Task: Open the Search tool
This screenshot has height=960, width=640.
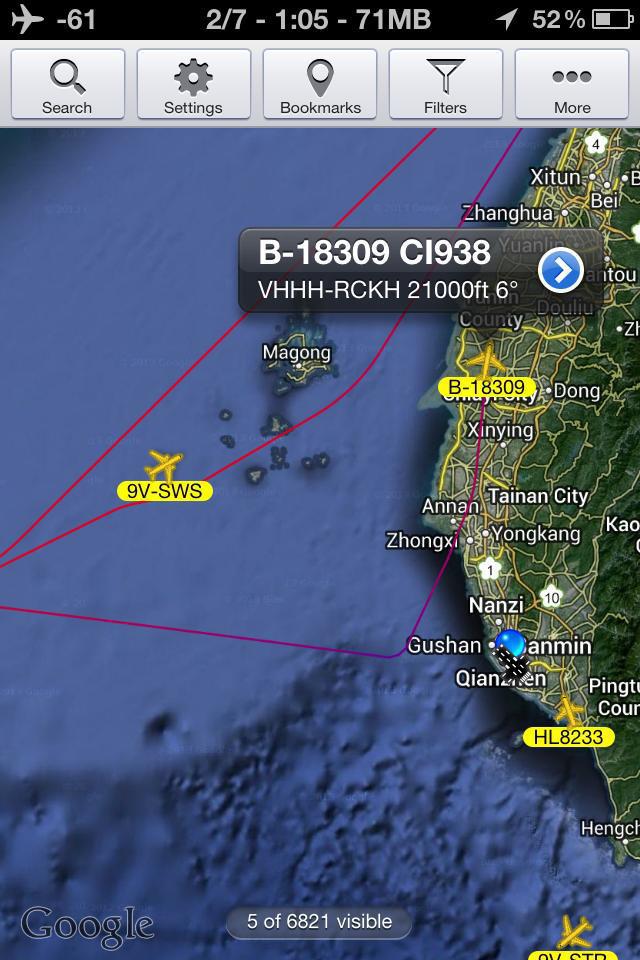Action: [x=67, y=85]
